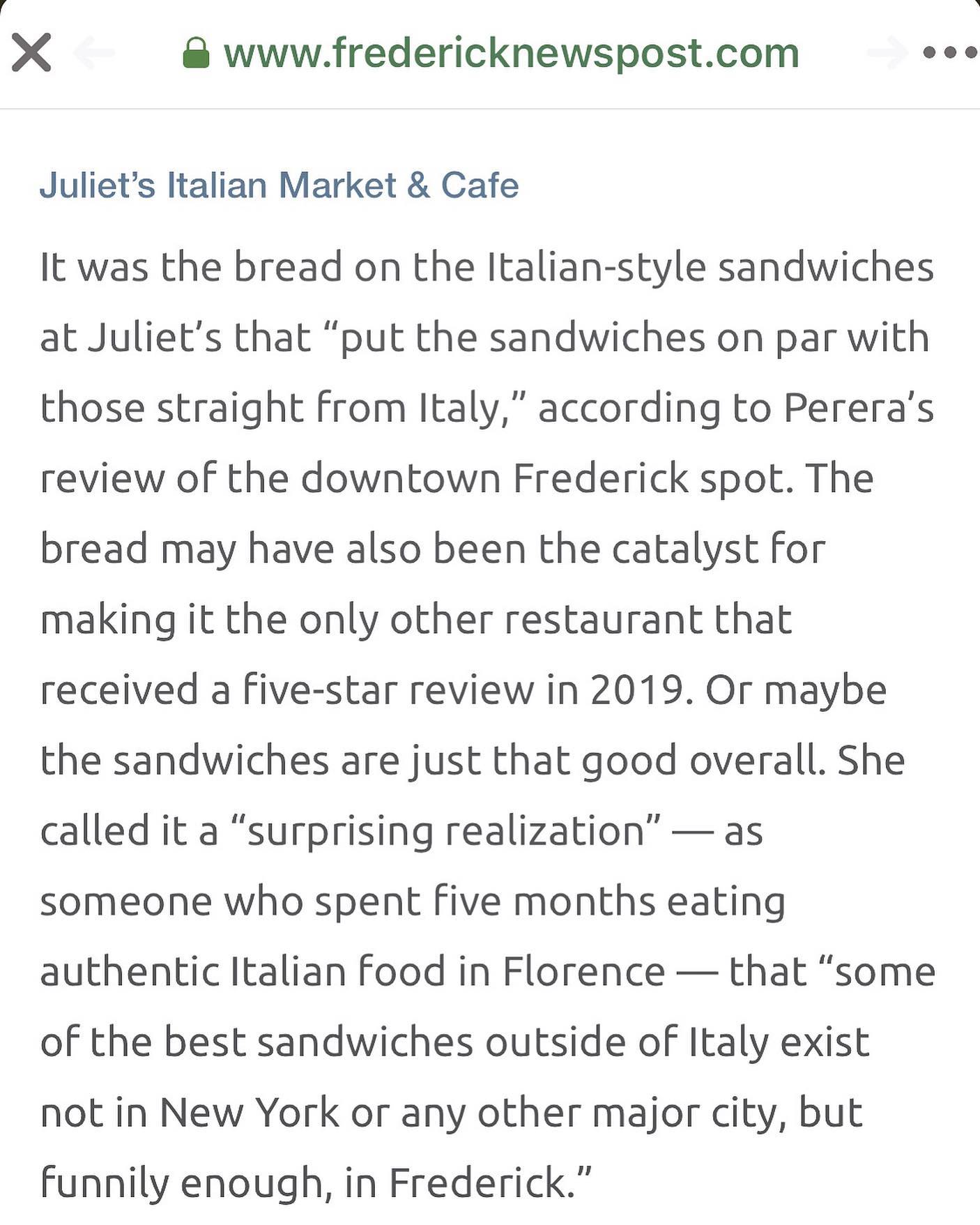Go back to the previous page
The image size is (980, 1225).
click(x=93, y=52)
